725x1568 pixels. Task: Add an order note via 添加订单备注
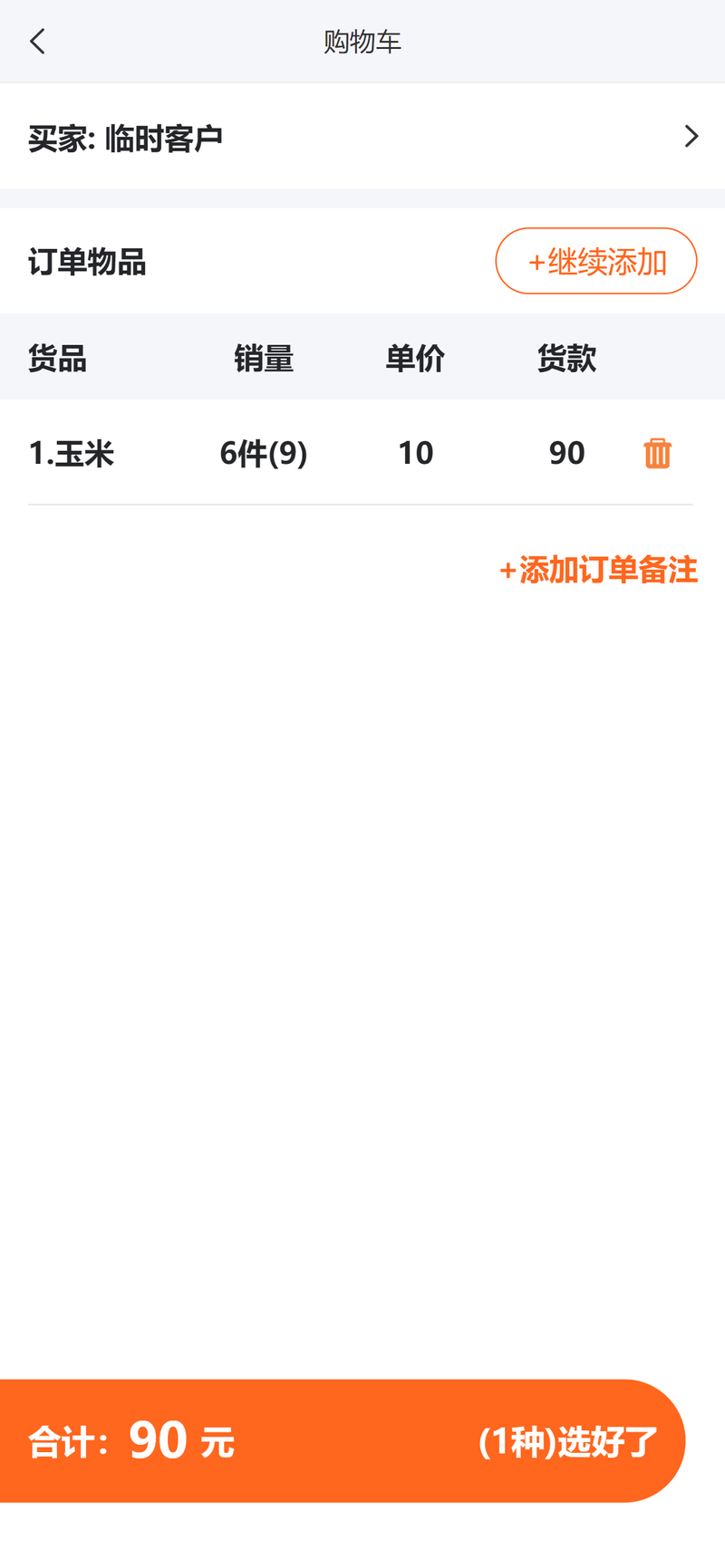coord(598,570)
